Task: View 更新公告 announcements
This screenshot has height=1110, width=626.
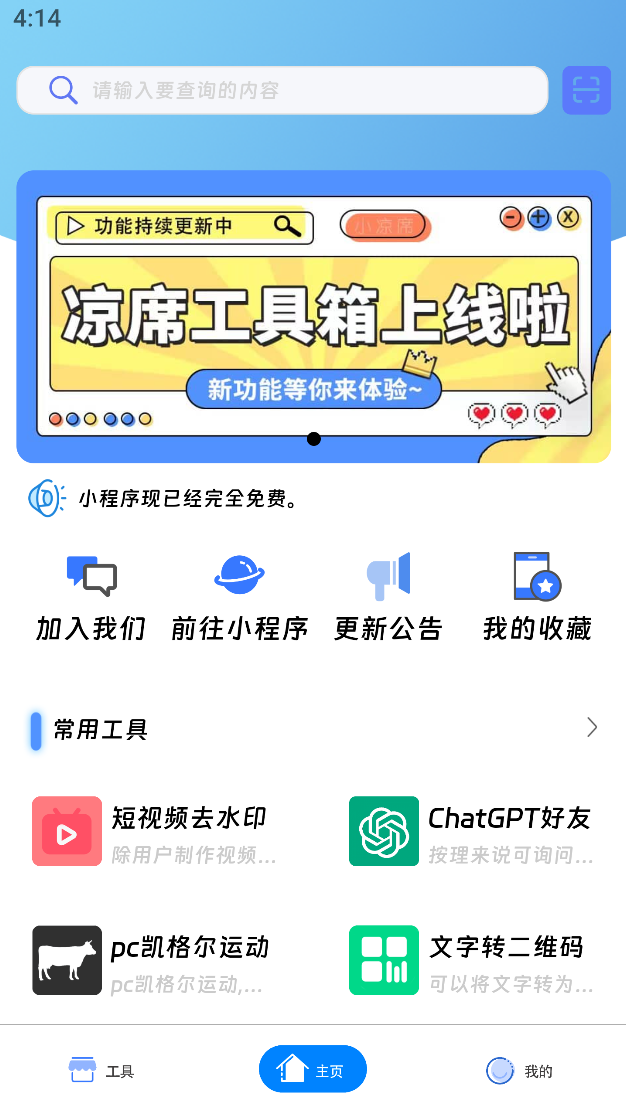Action: click(388, 598)
